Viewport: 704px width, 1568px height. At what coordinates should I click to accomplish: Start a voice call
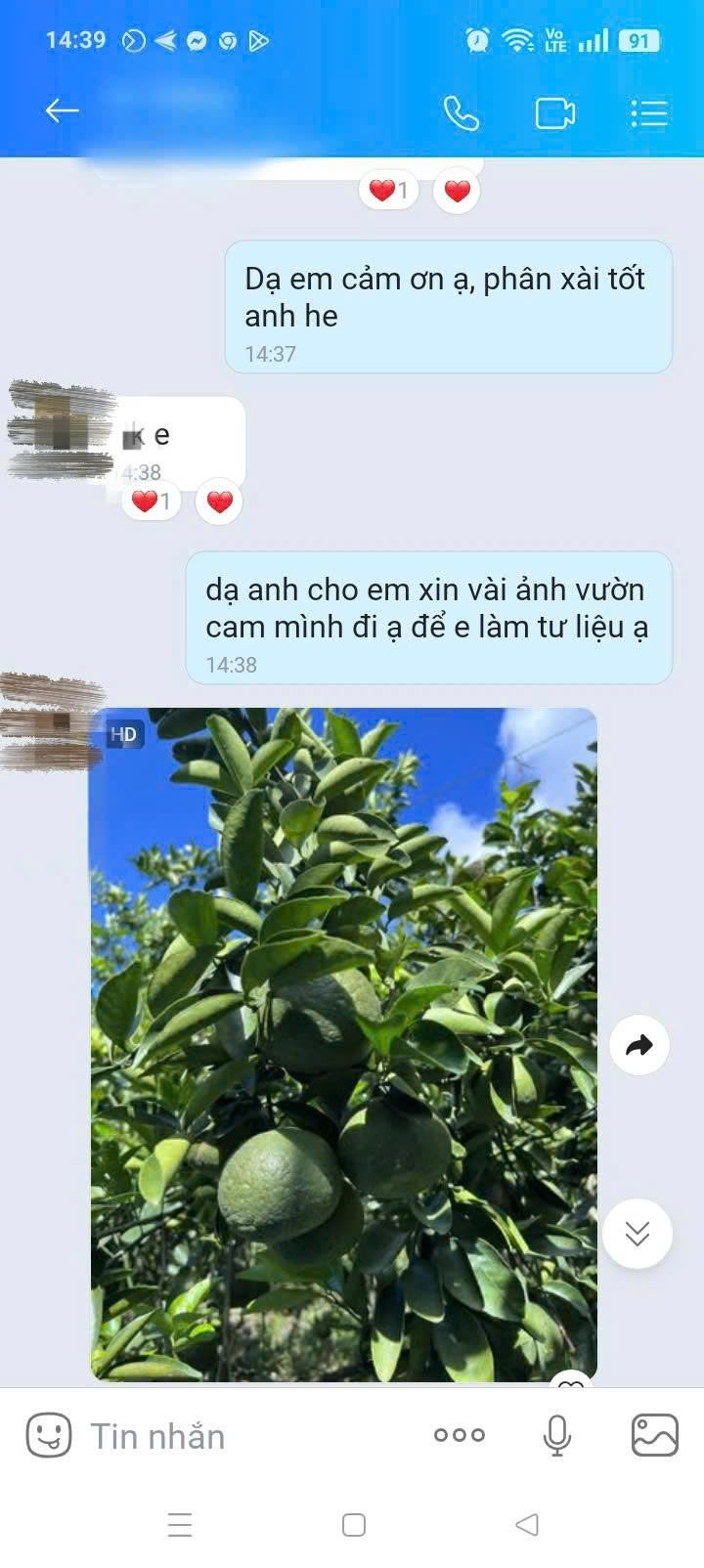[461, 113]
